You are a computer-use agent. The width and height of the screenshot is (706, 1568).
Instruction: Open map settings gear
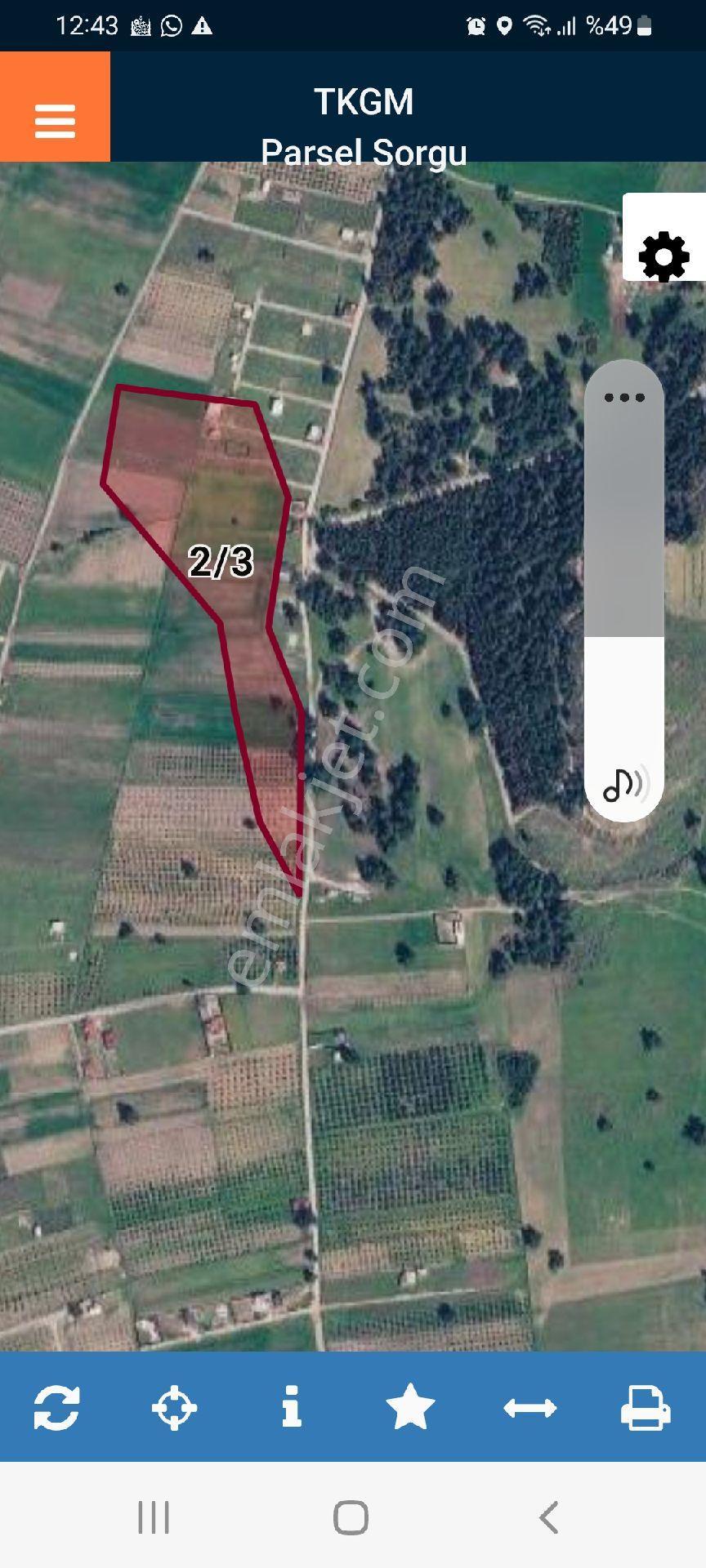(x=664, y=256)
